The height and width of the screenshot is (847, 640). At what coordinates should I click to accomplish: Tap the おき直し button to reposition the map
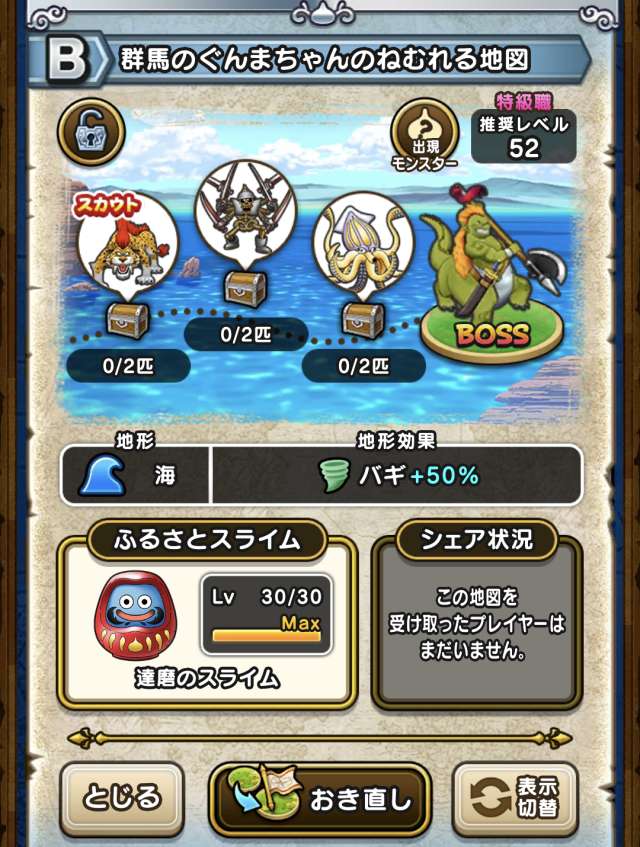tap(318, 799)
